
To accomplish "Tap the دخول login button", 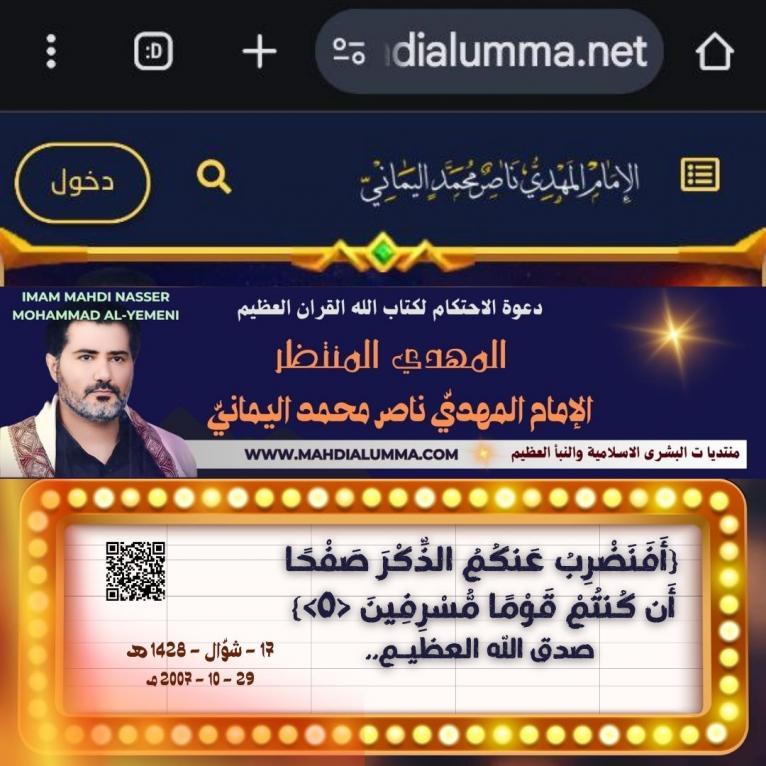I will [83, 182].
